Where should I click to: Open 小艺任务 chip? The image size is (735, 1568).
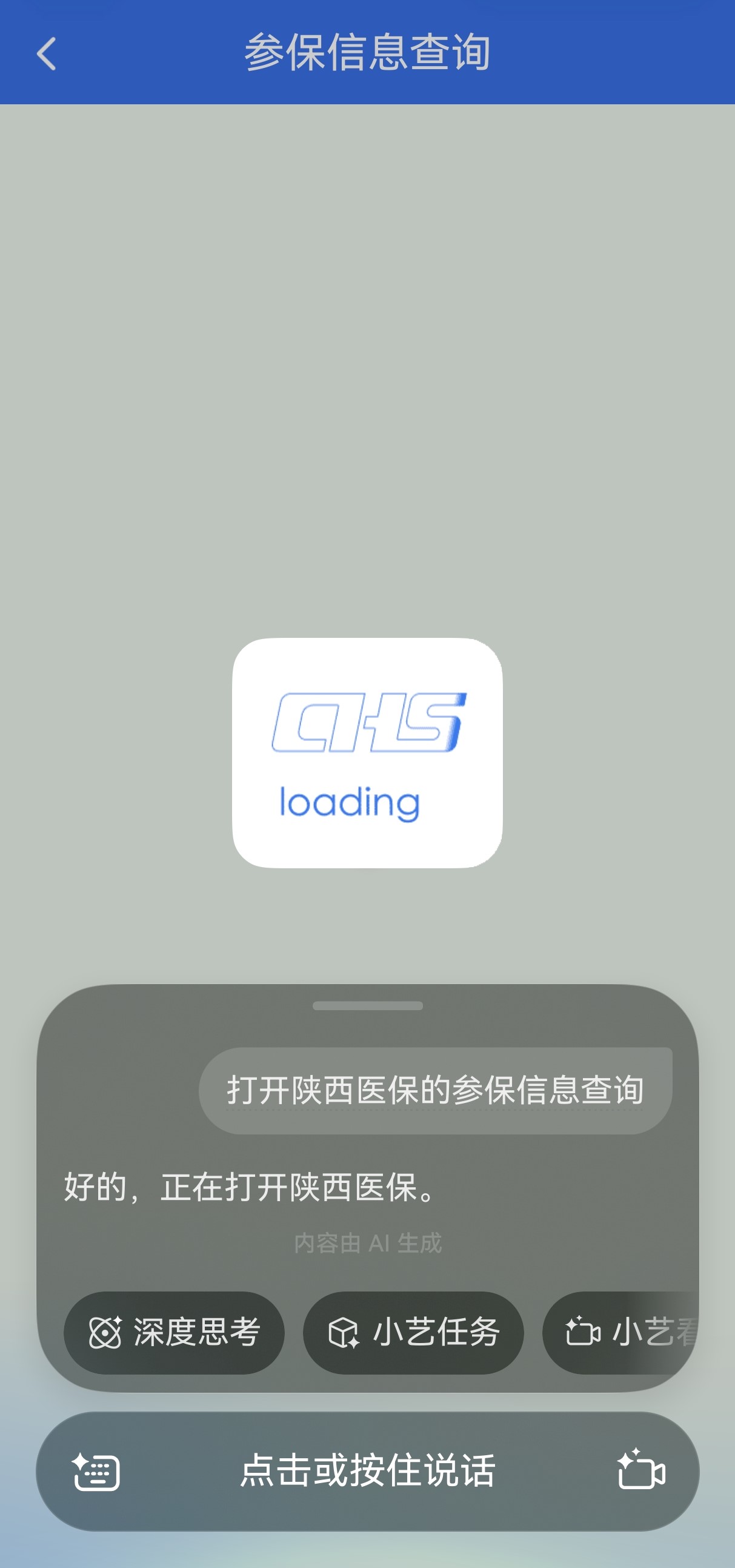(413, 1332)
